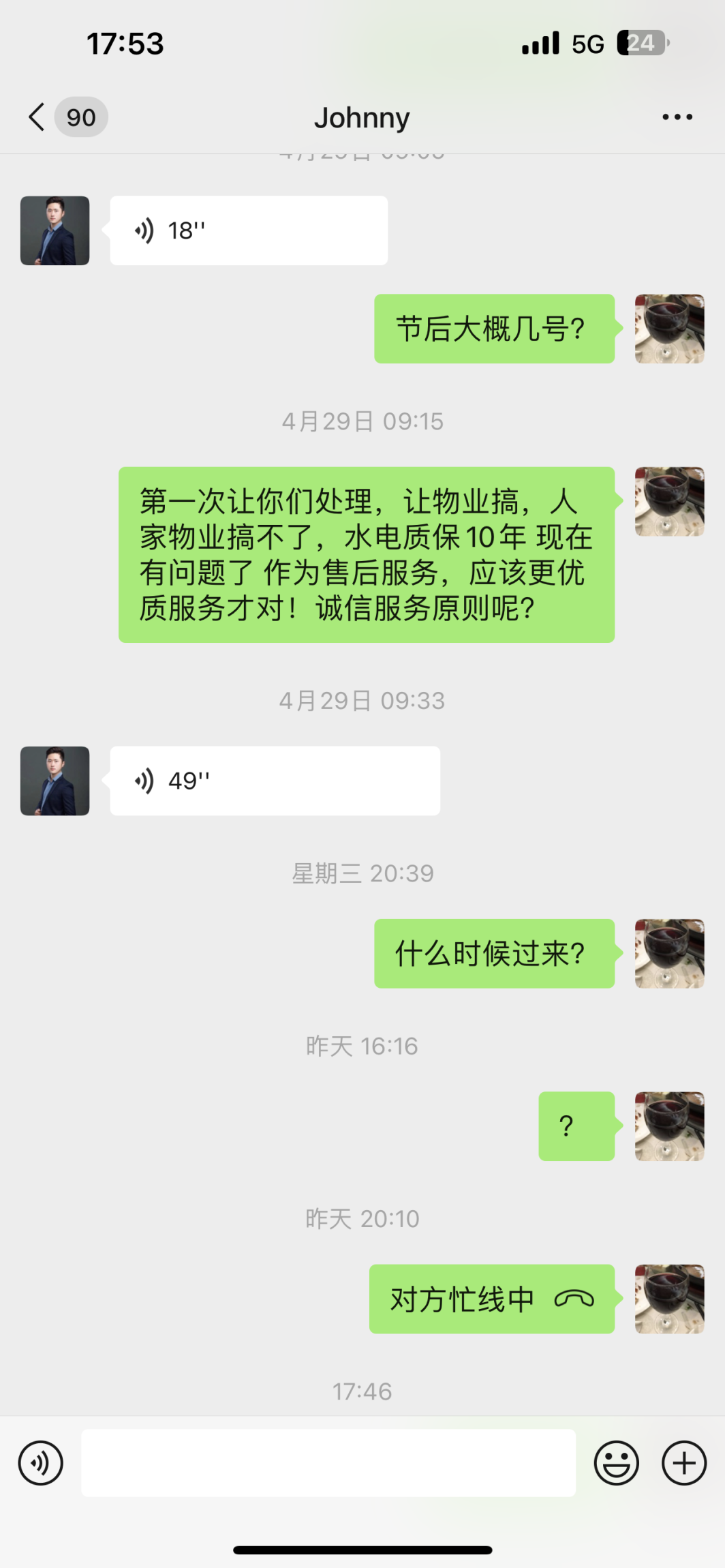Go back to the chat list
This screenshot has height=1568, width=725.
point(38,117)
